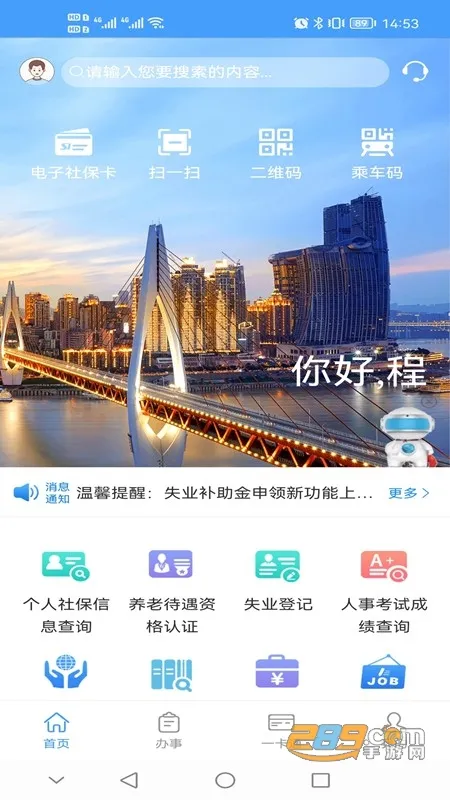Open 人事考试成绩查询
Viewport: 450px width, 800px height.
coord(384,592)
